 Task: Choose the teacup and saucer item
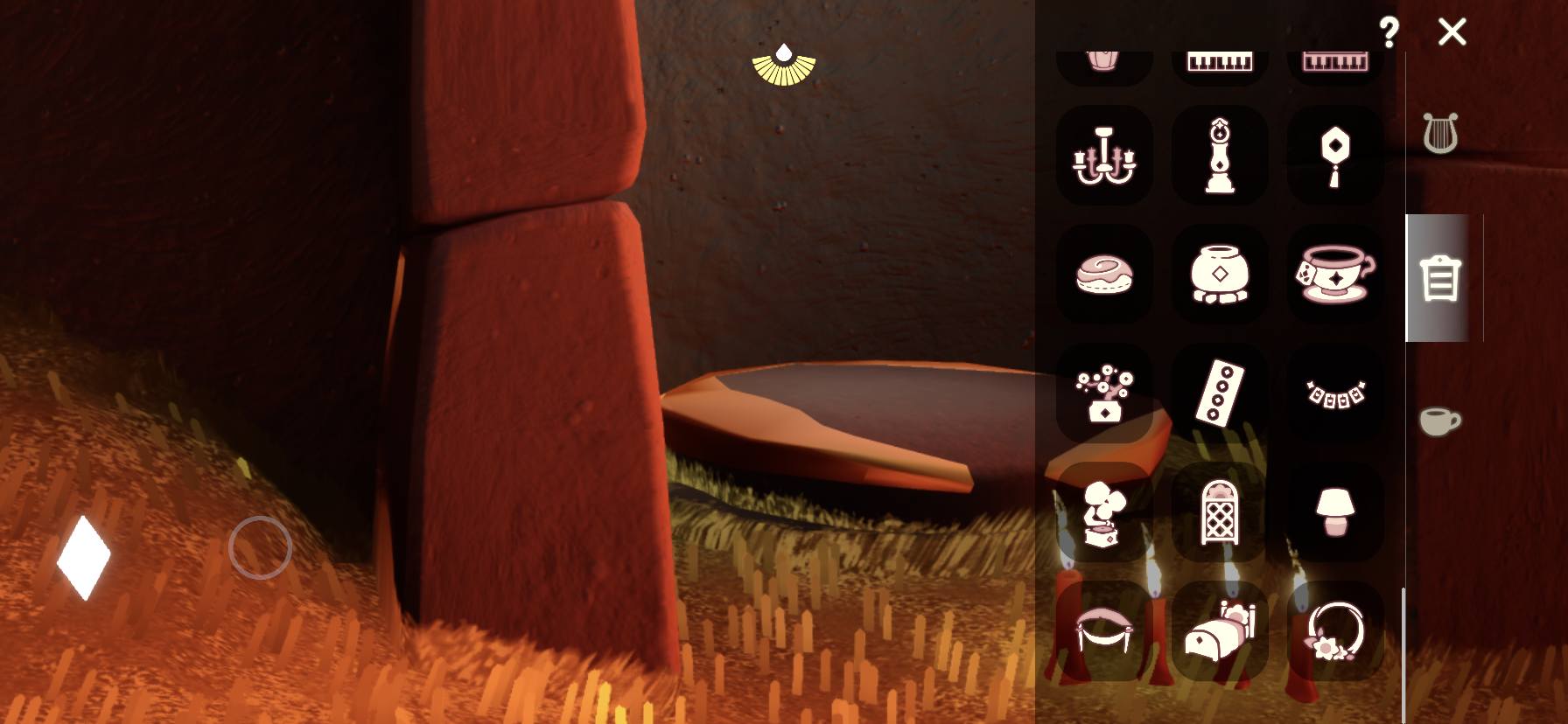[1335, 275]
